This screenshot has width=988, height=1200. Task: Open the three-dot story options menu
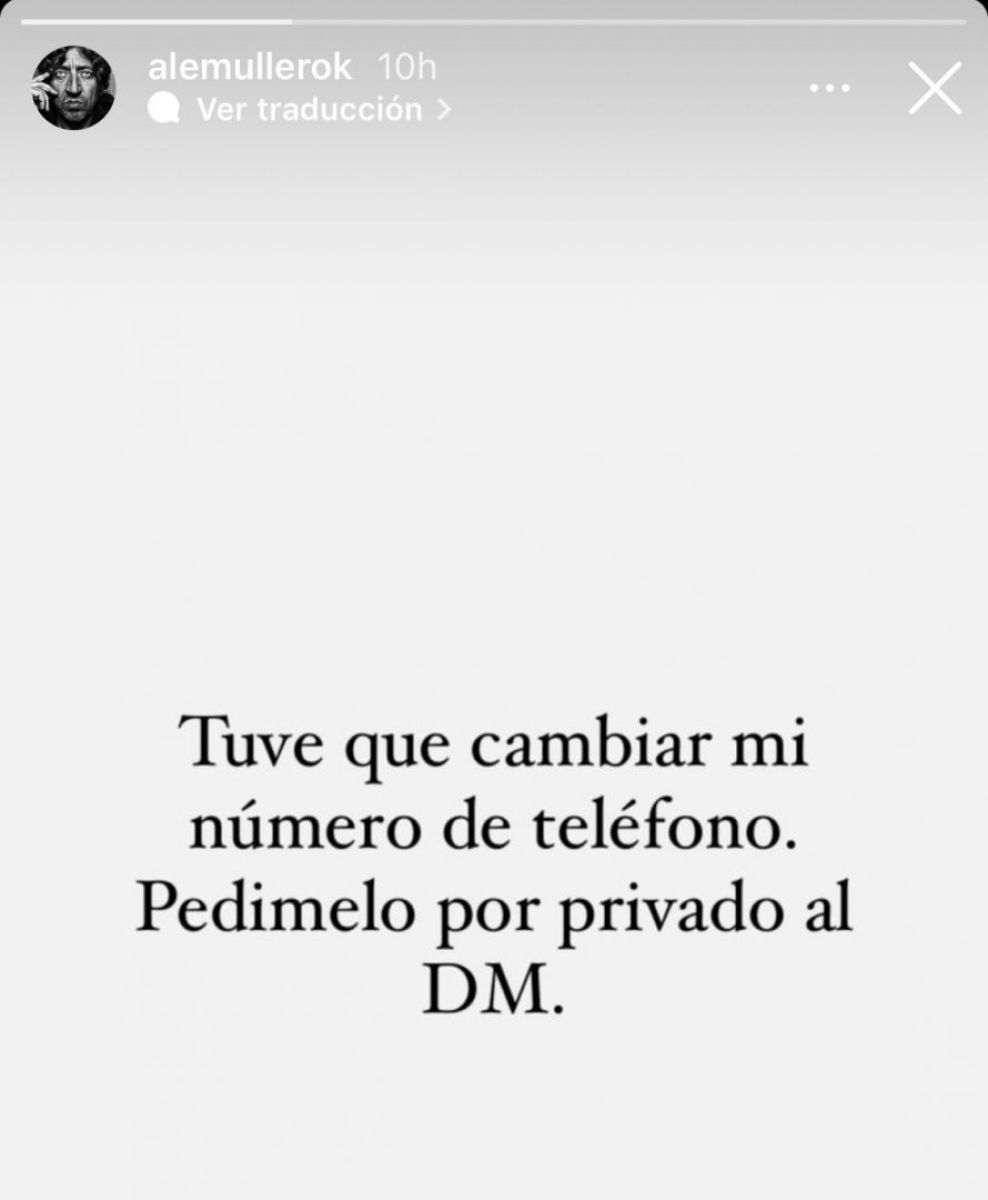click(x=829, y=89)
